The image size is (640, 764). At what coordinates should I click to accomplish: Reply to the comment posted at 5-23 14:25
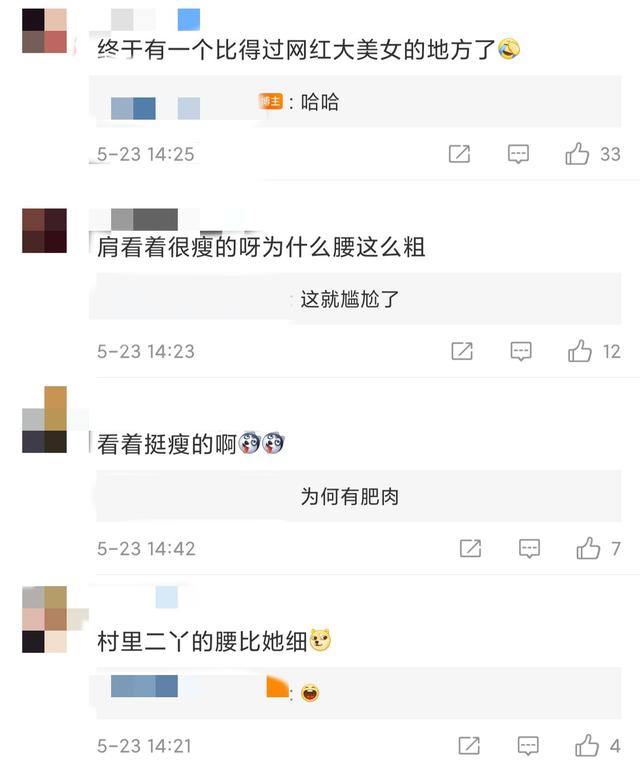click(x=518, y=154)
